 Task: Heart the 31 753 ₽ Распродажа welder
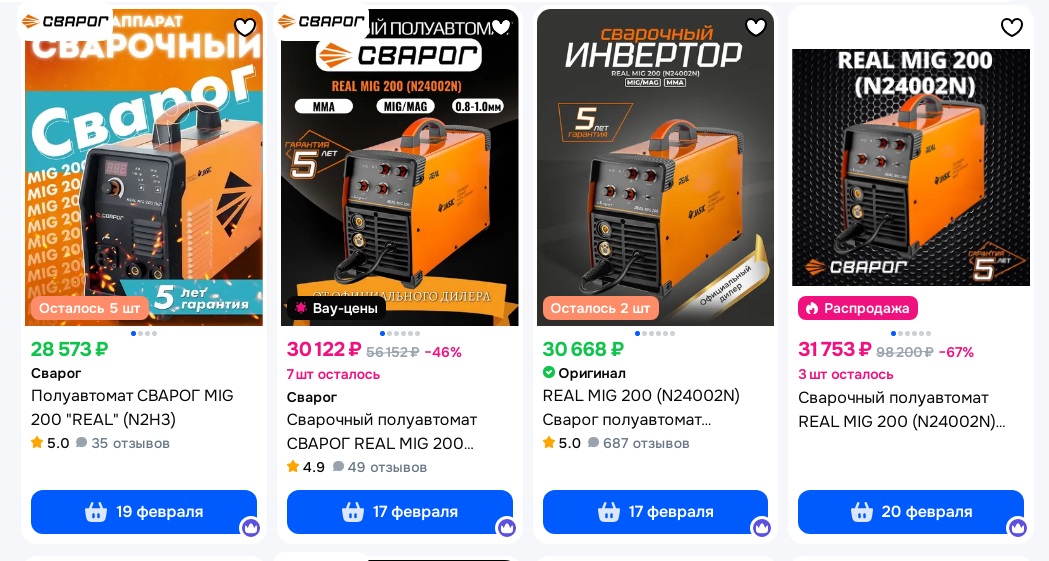[x=1012, y=27]
